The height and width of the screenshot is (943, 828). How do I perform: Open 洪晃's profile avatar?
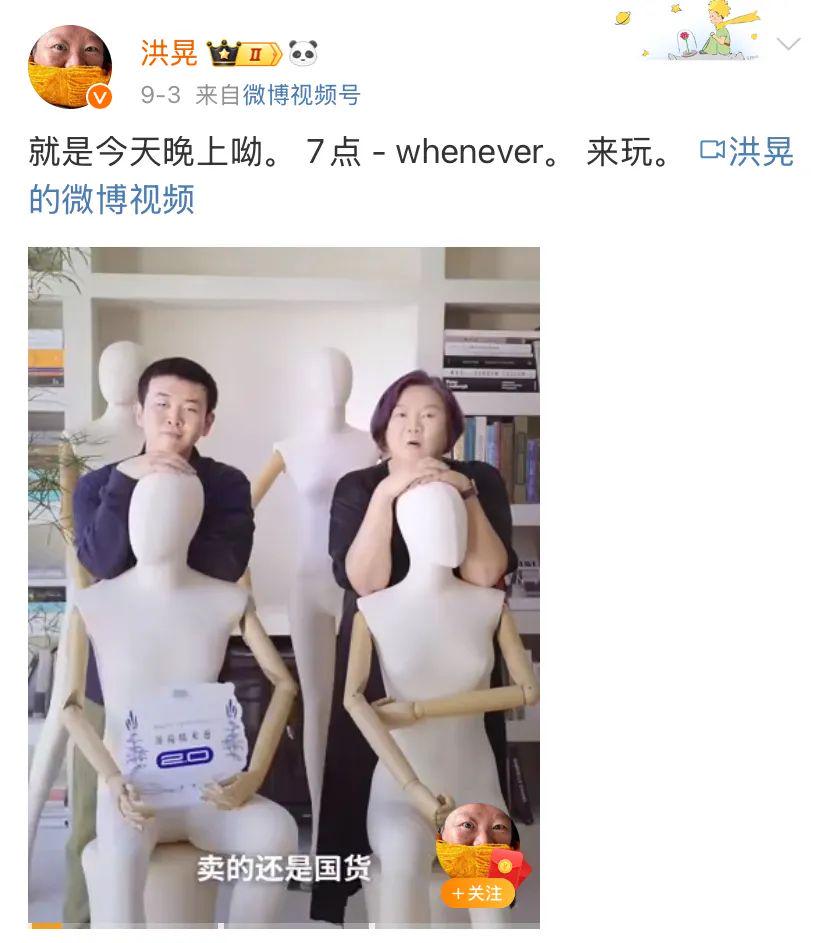(x=69, y=67)
